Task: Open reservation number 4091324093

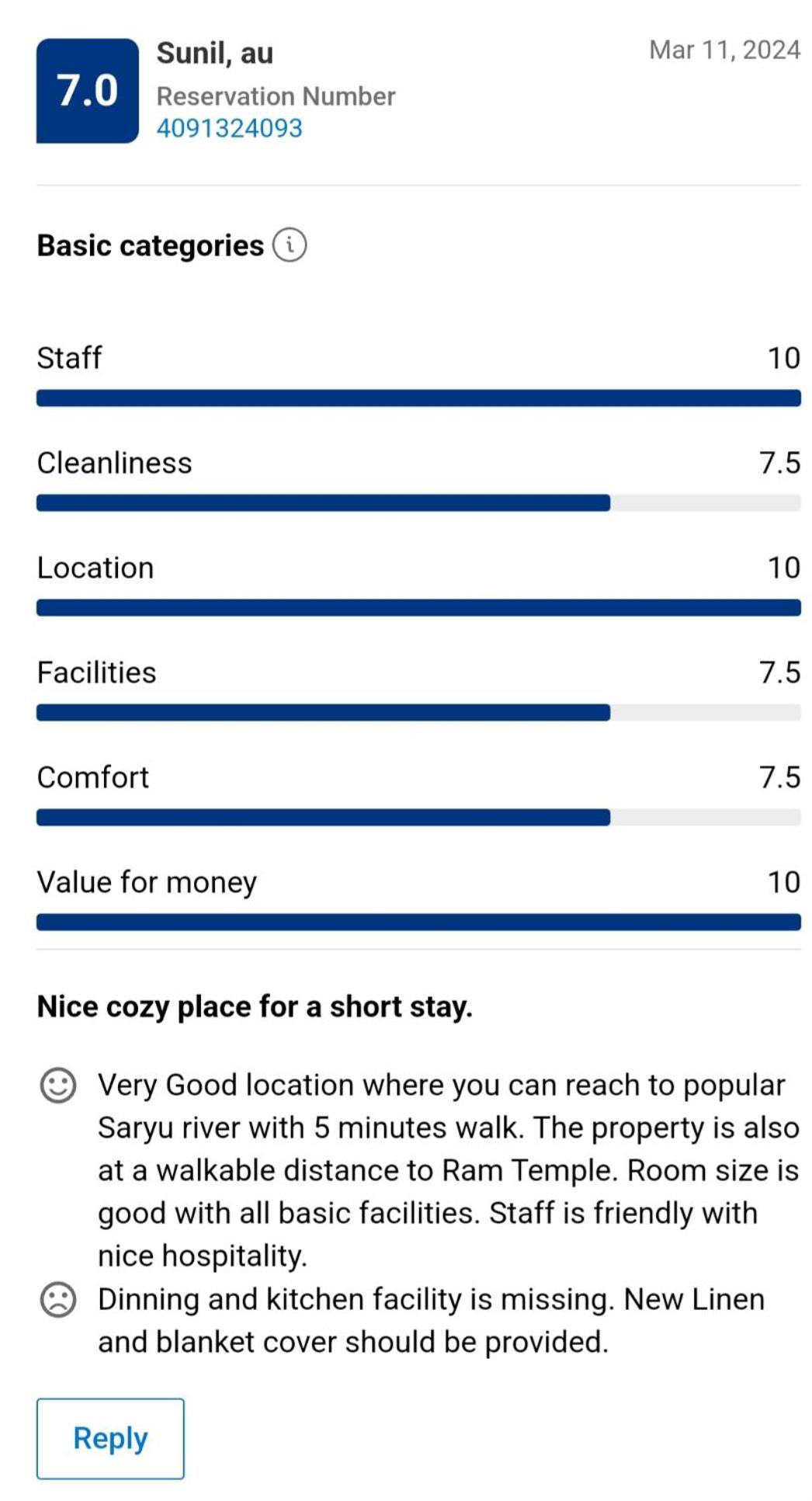Action: 229,128
